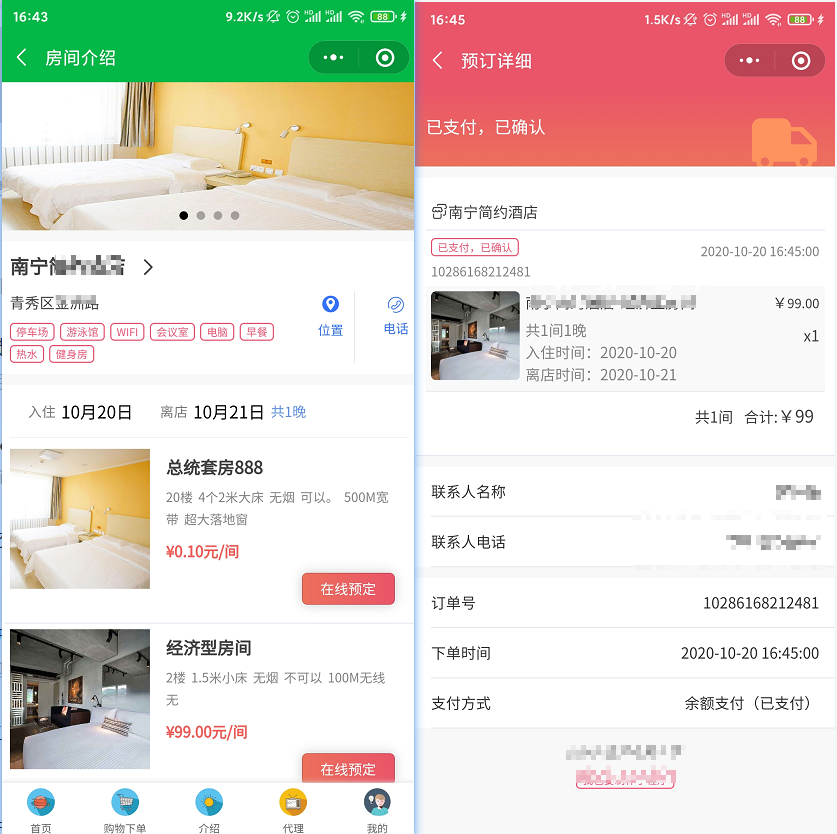Viewport: 837px width, 834px height.
Task: Close the mini program from the 预订详细 header
Action: coord(800,61)
